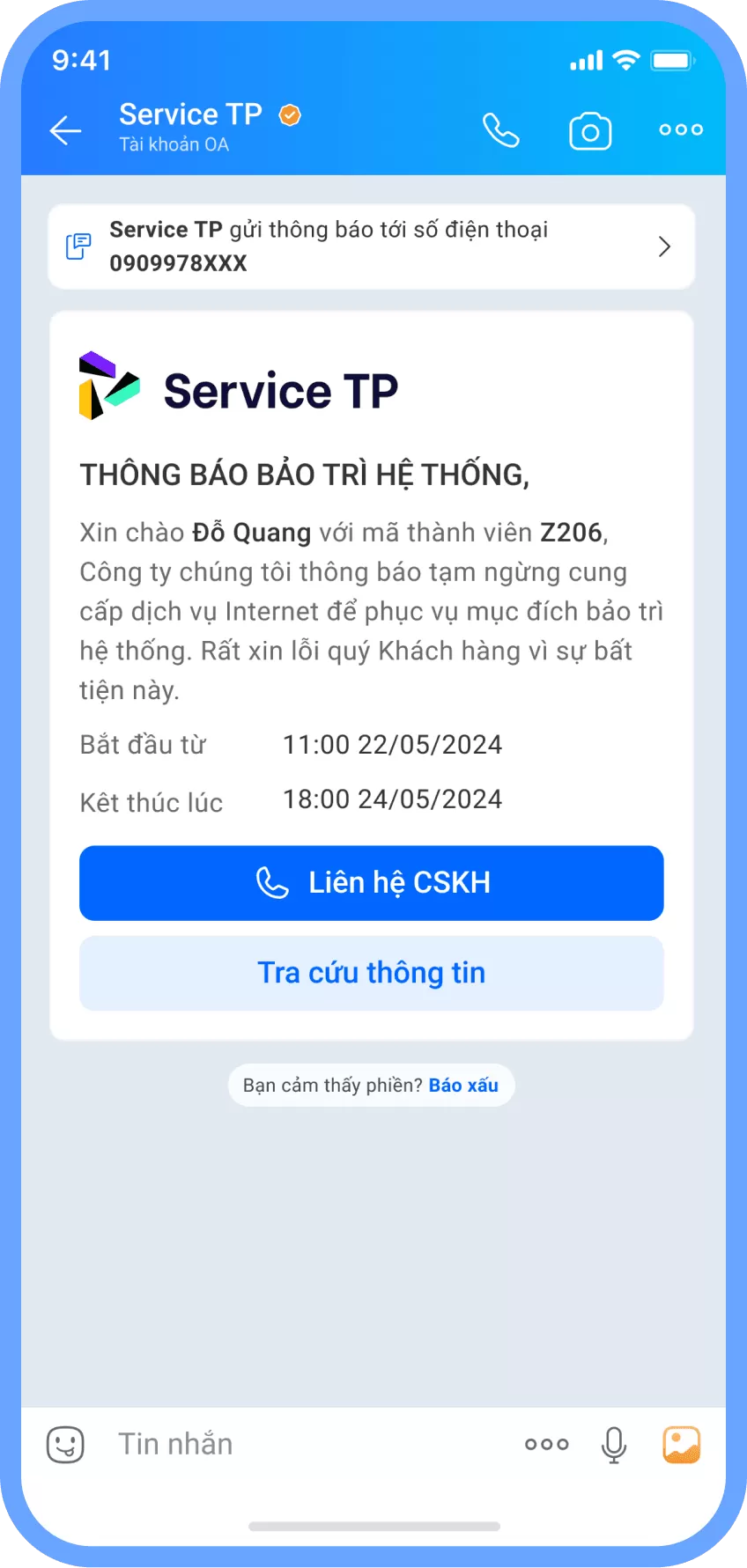Select the microphone icon for voice messages

click(x=613, y=1443)
